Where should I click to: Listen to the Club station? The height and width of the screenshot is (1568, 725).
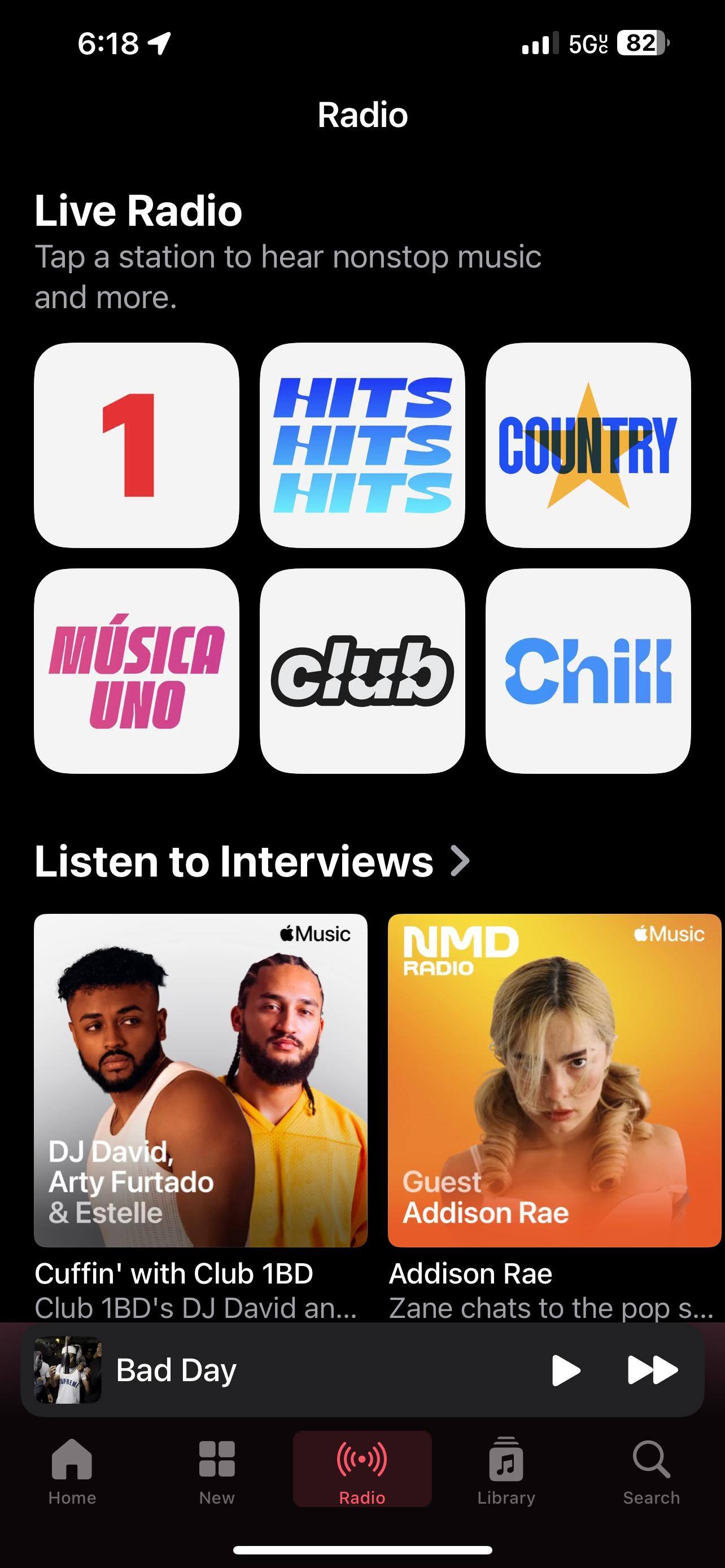(x=362, y=671)
